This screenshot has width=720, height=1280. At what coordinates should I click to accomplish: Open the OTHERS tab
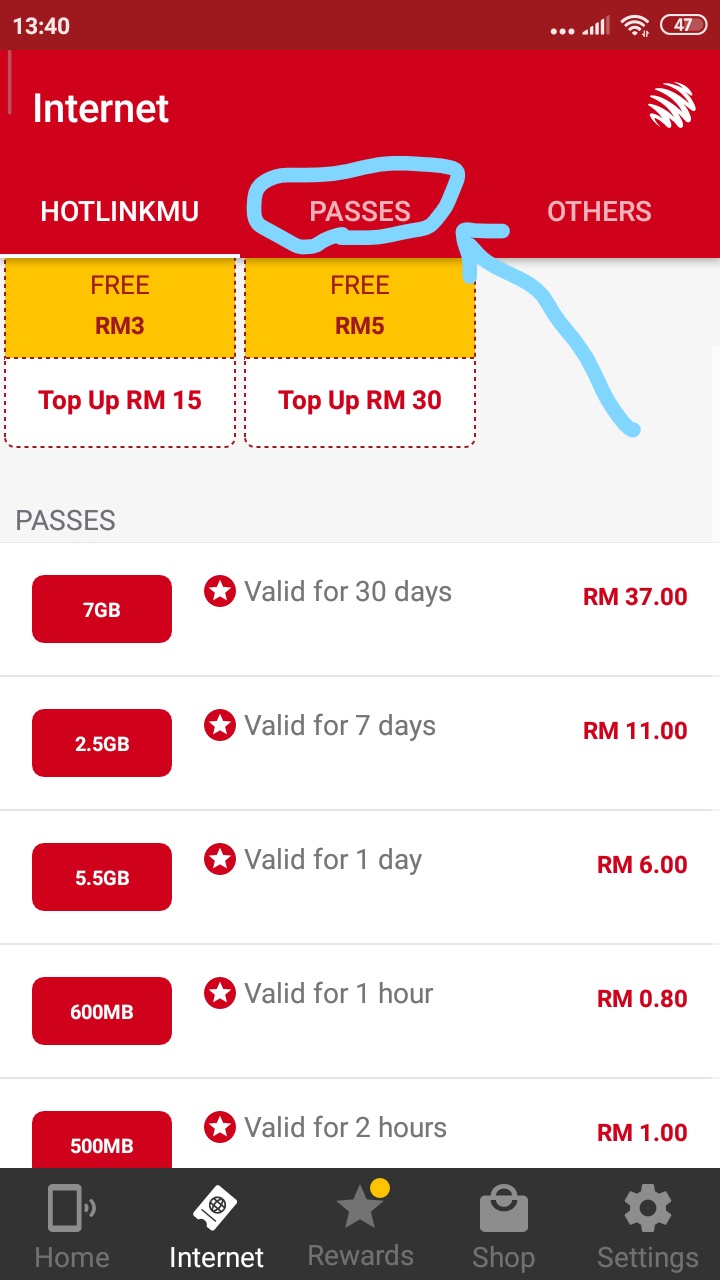tap(599, 211)
